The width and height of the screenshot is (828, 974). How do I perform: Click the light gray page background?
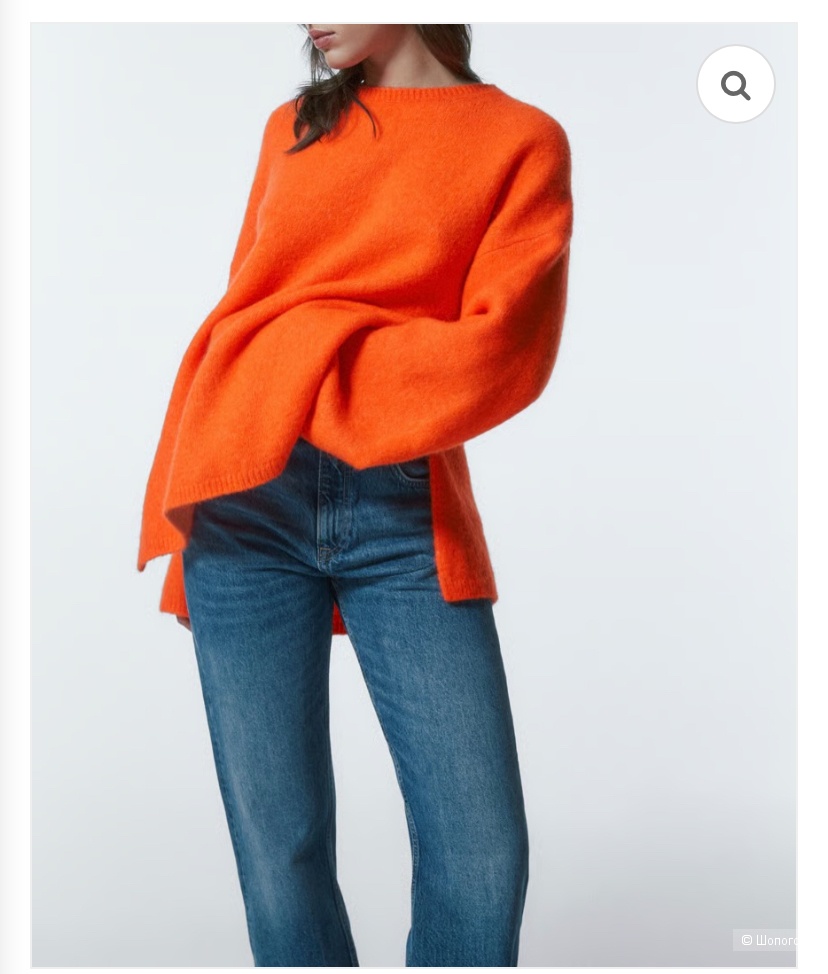[15, 500]
